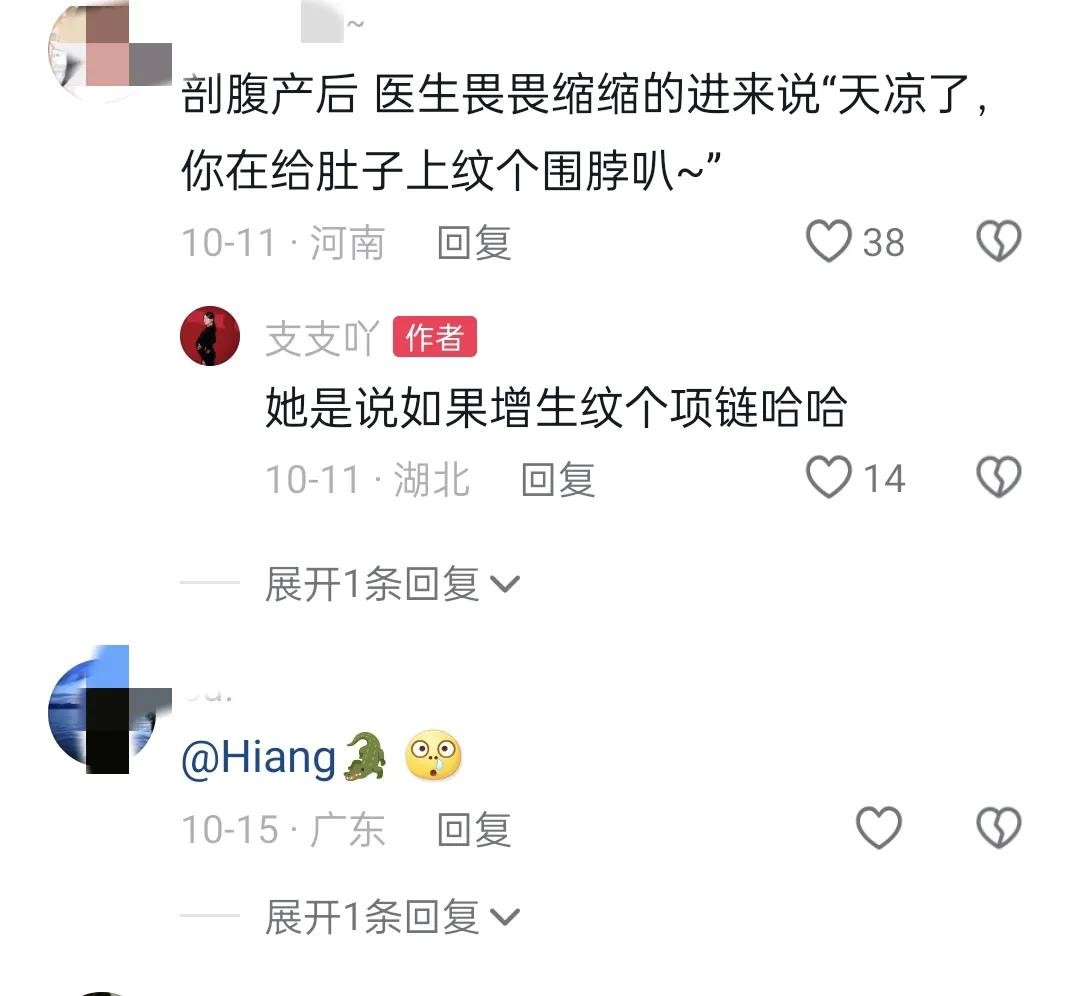The height and width of the screenshot is (996, 1080).
Task: Like the 河南 comment with 38 likes
Action: pyautogui.click(x=829, y=242)
